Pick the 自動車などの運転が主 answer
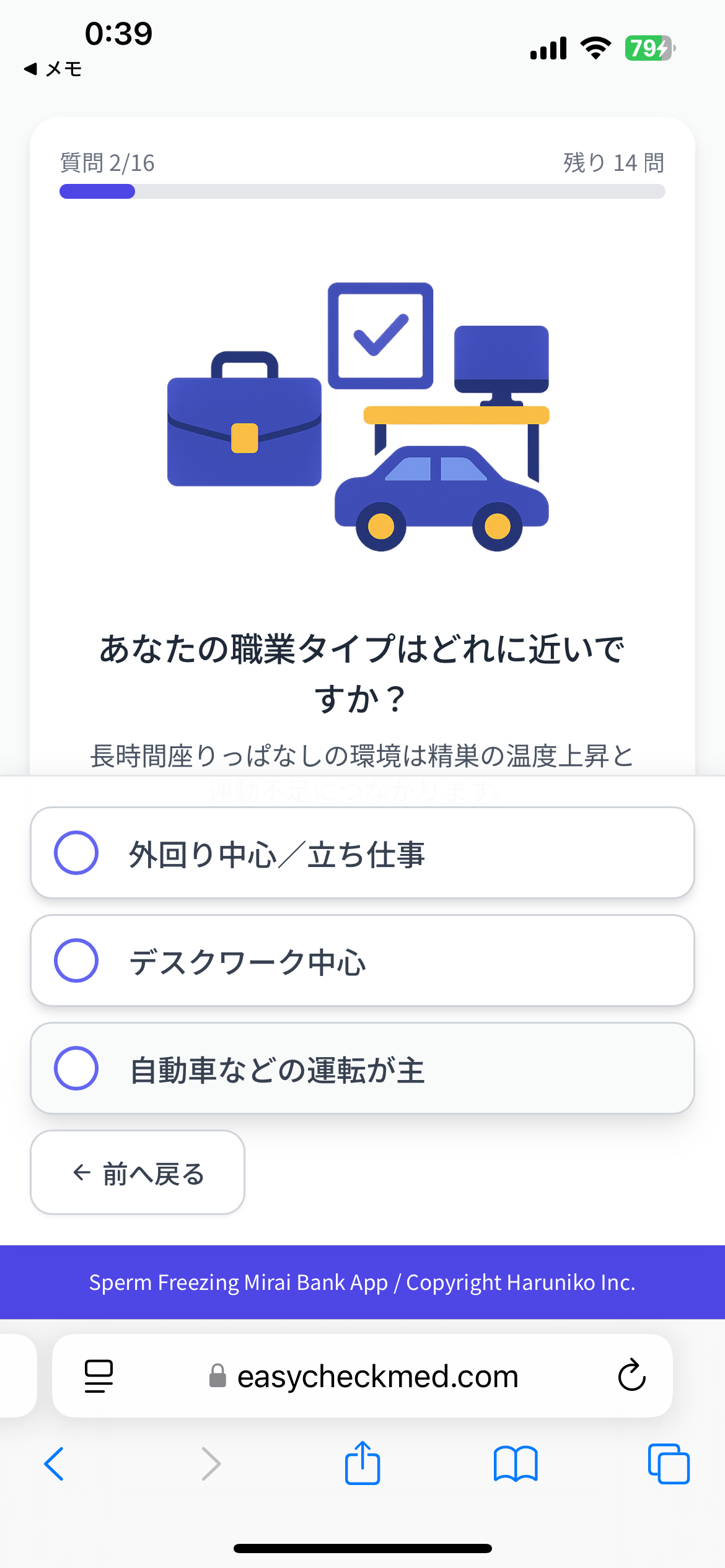Screen dimensions: 725x1568 pyautogui.click(x=362, y=1068)
